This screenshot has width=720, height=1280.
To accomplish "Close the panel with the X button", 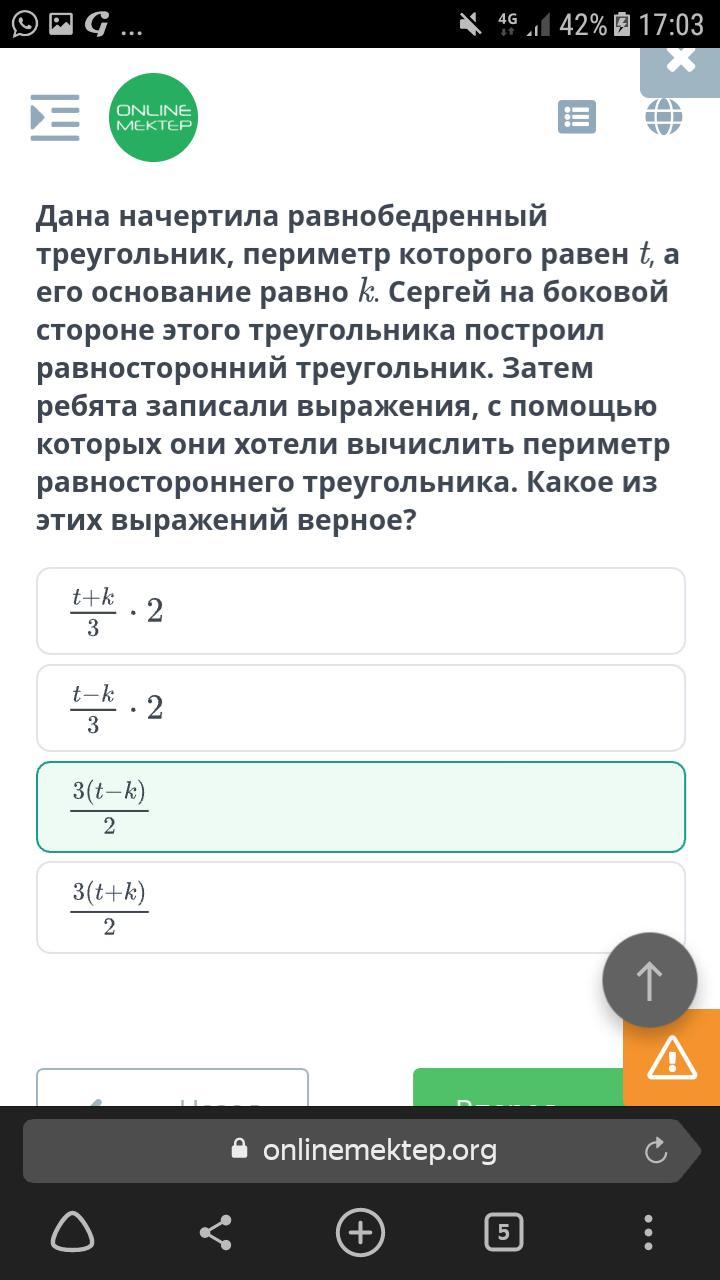I will click(680, 62).
